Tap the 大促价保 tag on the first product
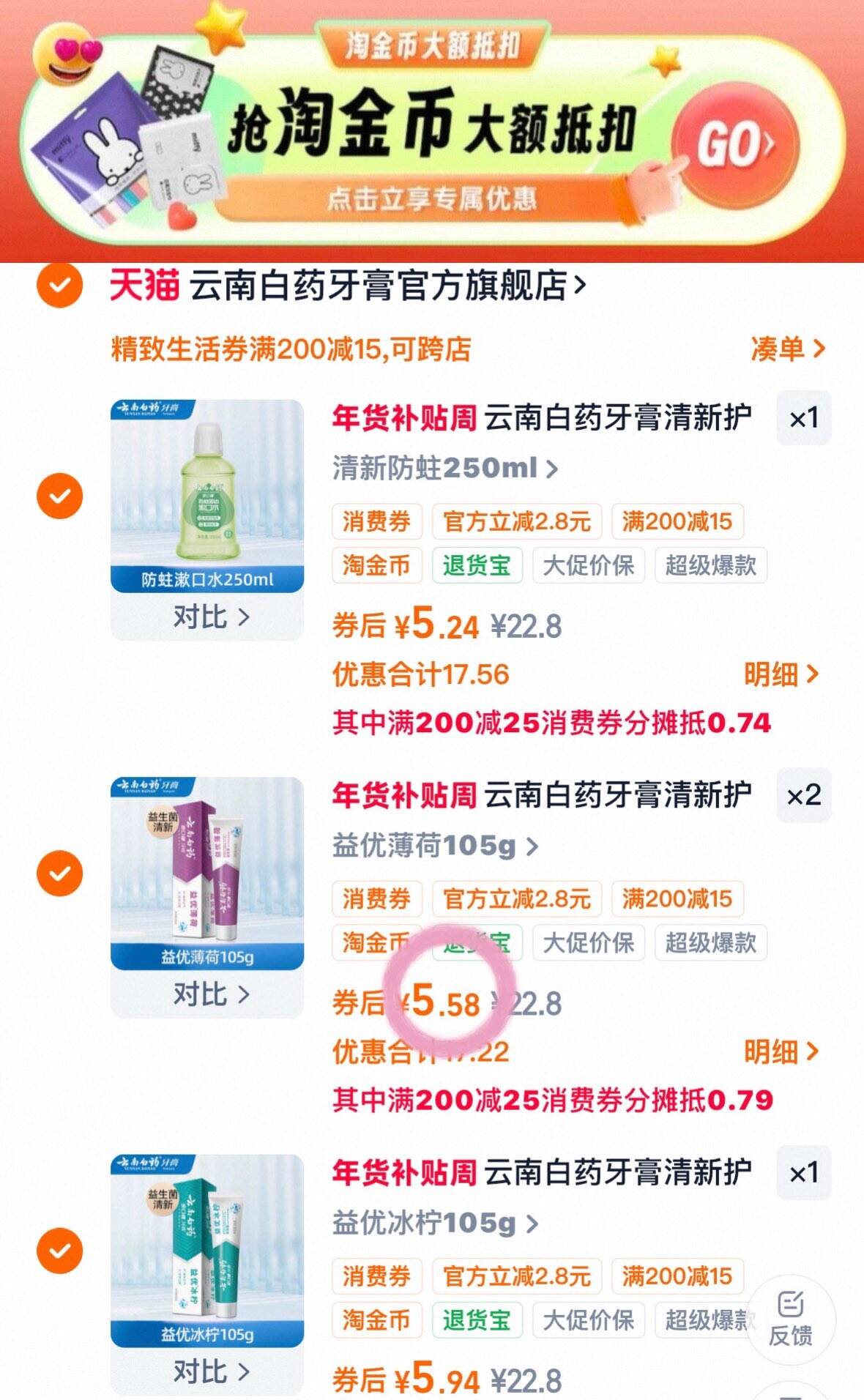The image size is (864, 1400). pyautogui.click(x=589, y=565)
